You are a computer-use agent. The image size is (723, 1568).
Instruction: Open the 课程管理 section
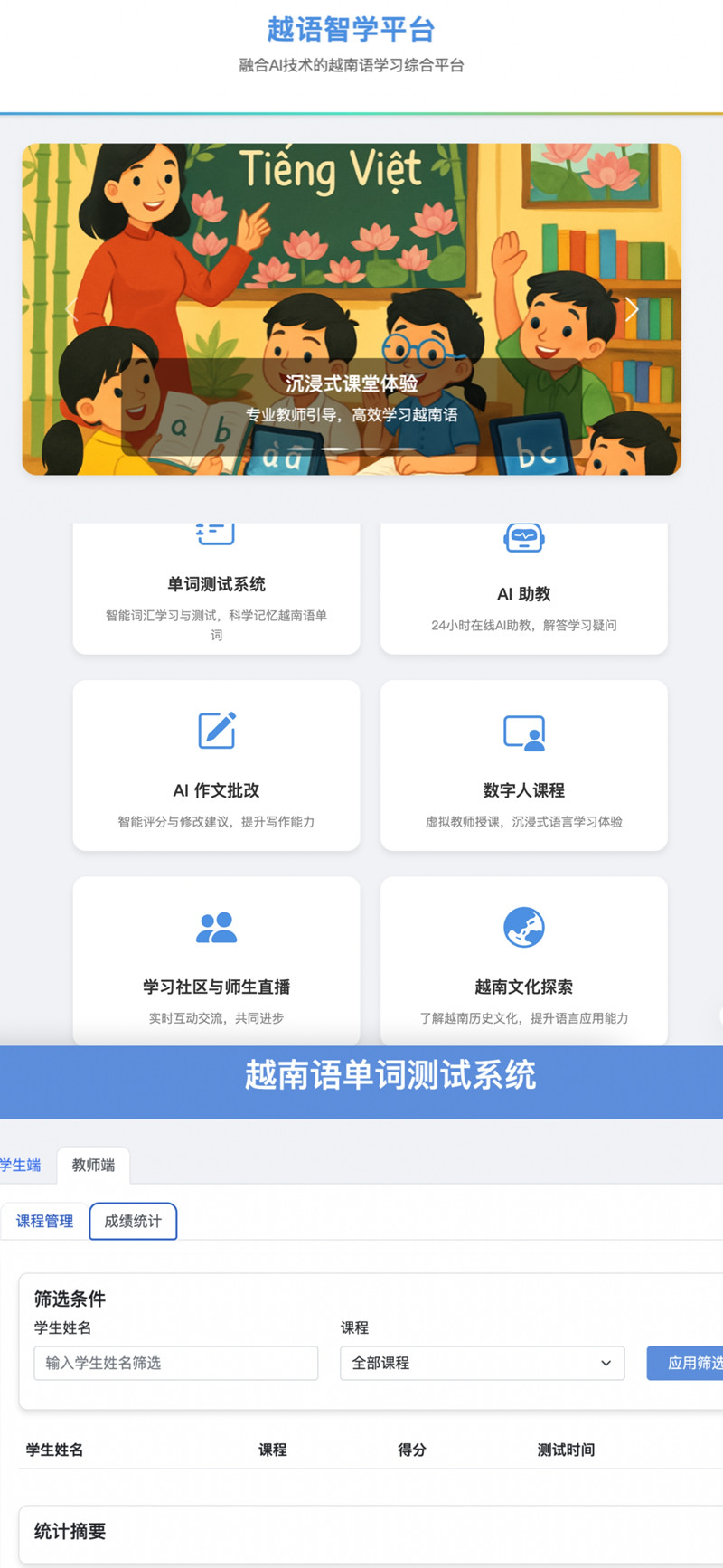point(43,1221)
